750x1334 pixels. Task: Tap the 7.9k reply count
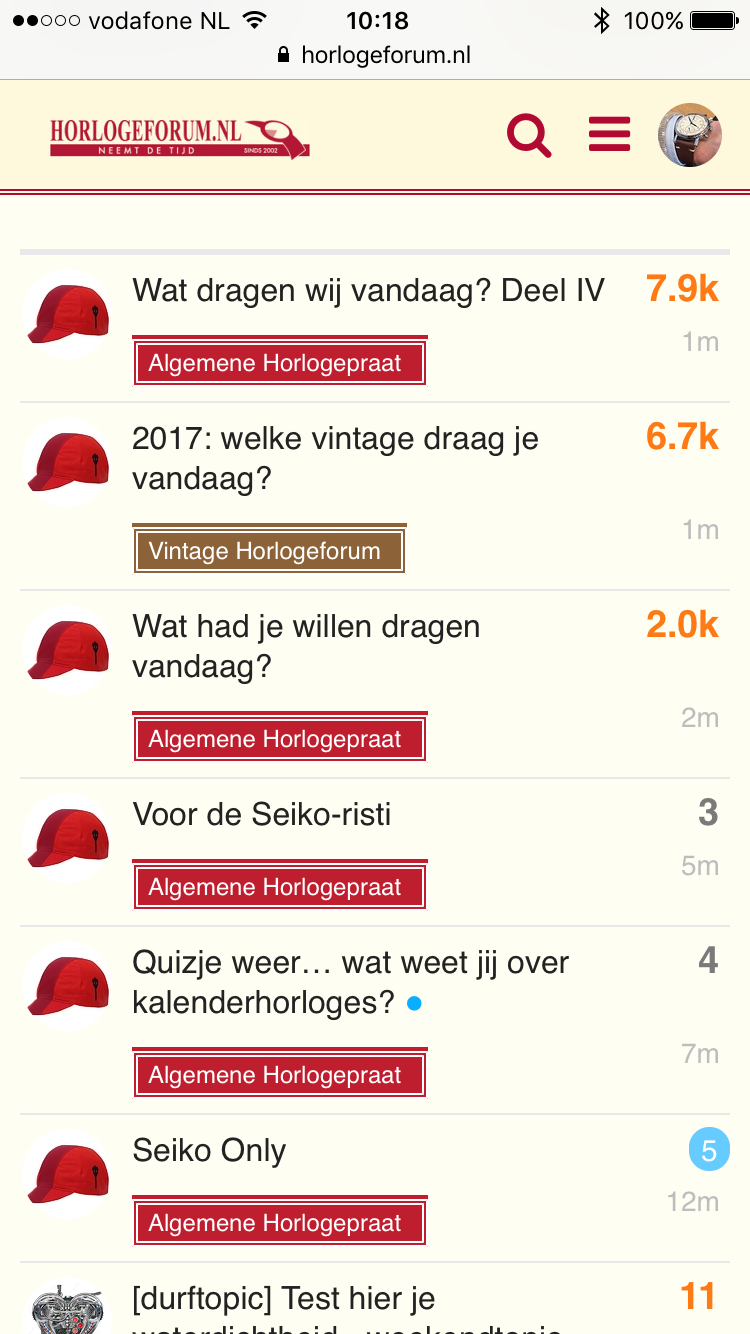coord(682,289)
